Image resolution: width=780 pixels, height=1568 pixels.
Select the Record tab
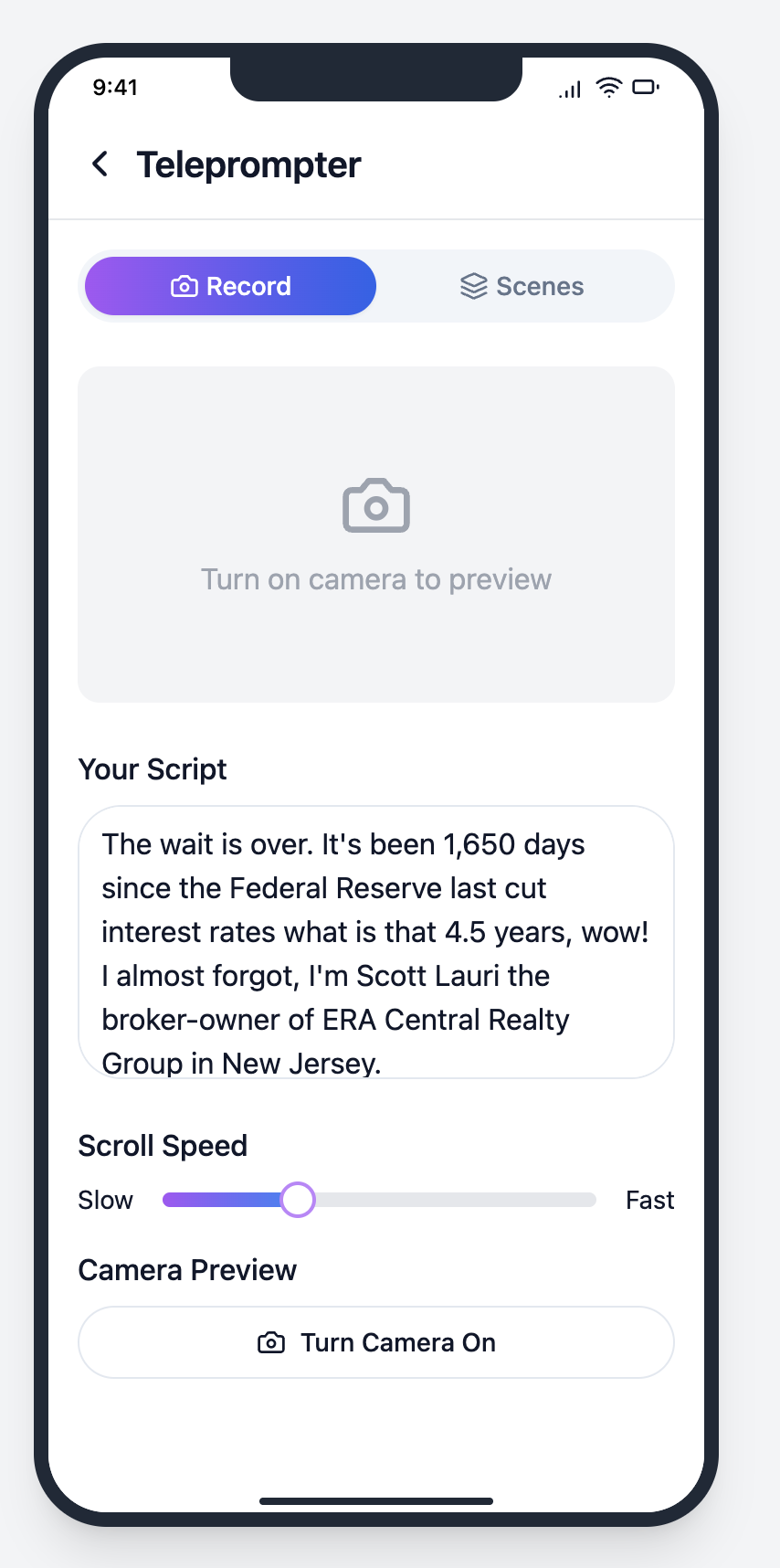coord(231,286)
